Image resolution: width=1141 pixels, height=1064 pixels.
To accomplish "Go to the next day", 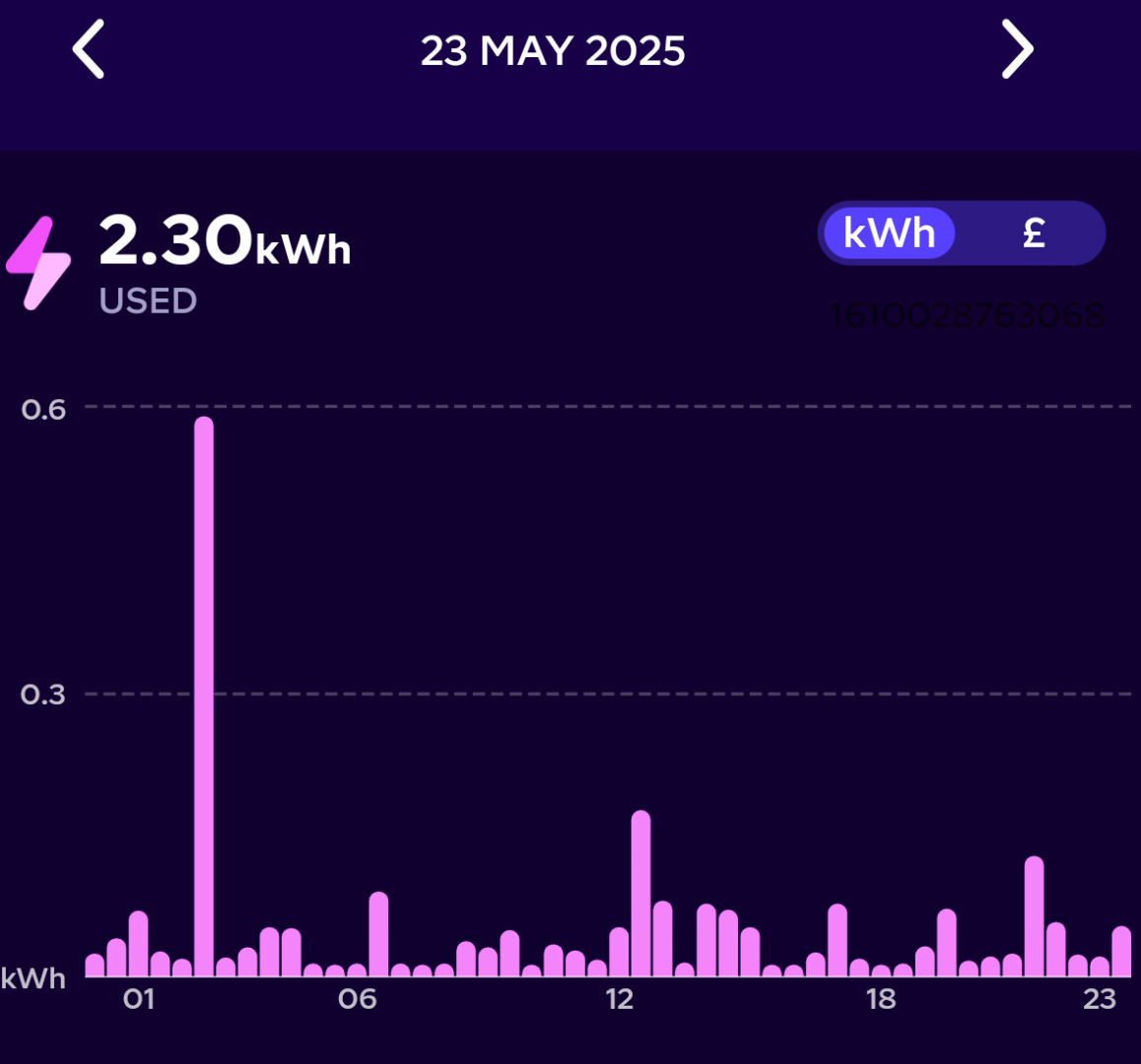I will (x=1017, y=50).
